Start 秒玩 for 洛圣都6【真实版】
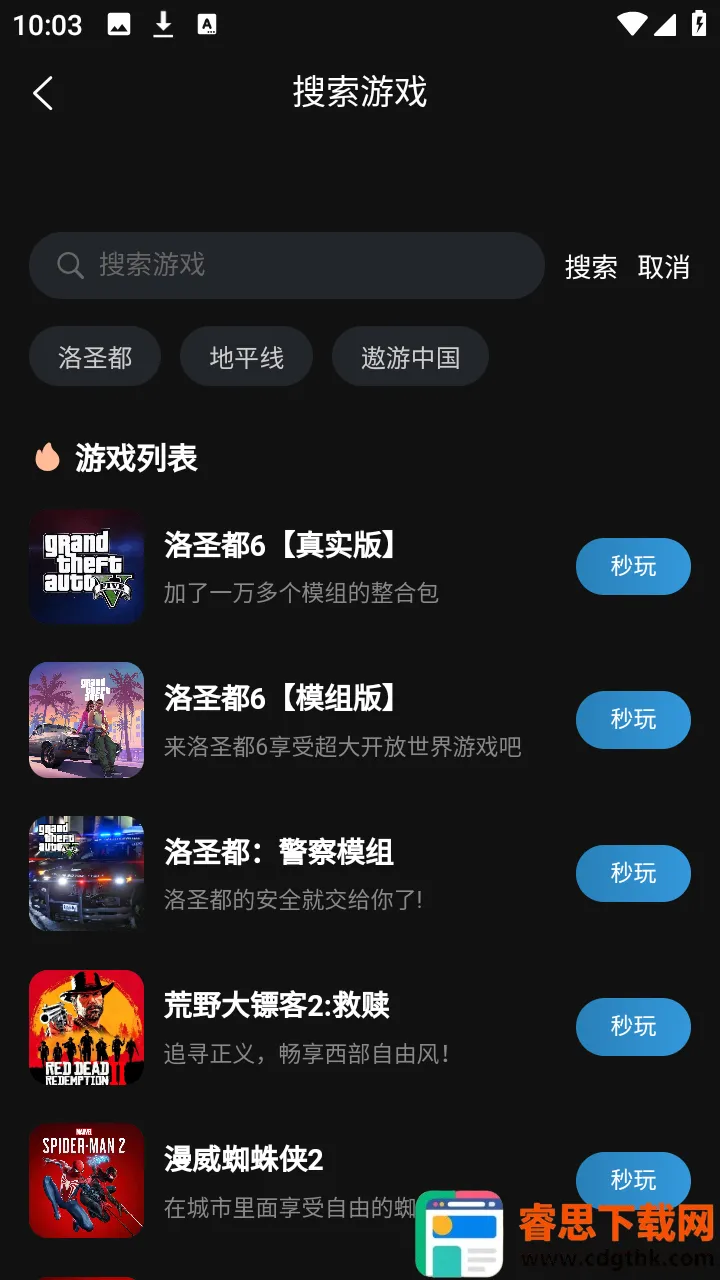This screenshot has width=720, height=1280. coord(633,567)
